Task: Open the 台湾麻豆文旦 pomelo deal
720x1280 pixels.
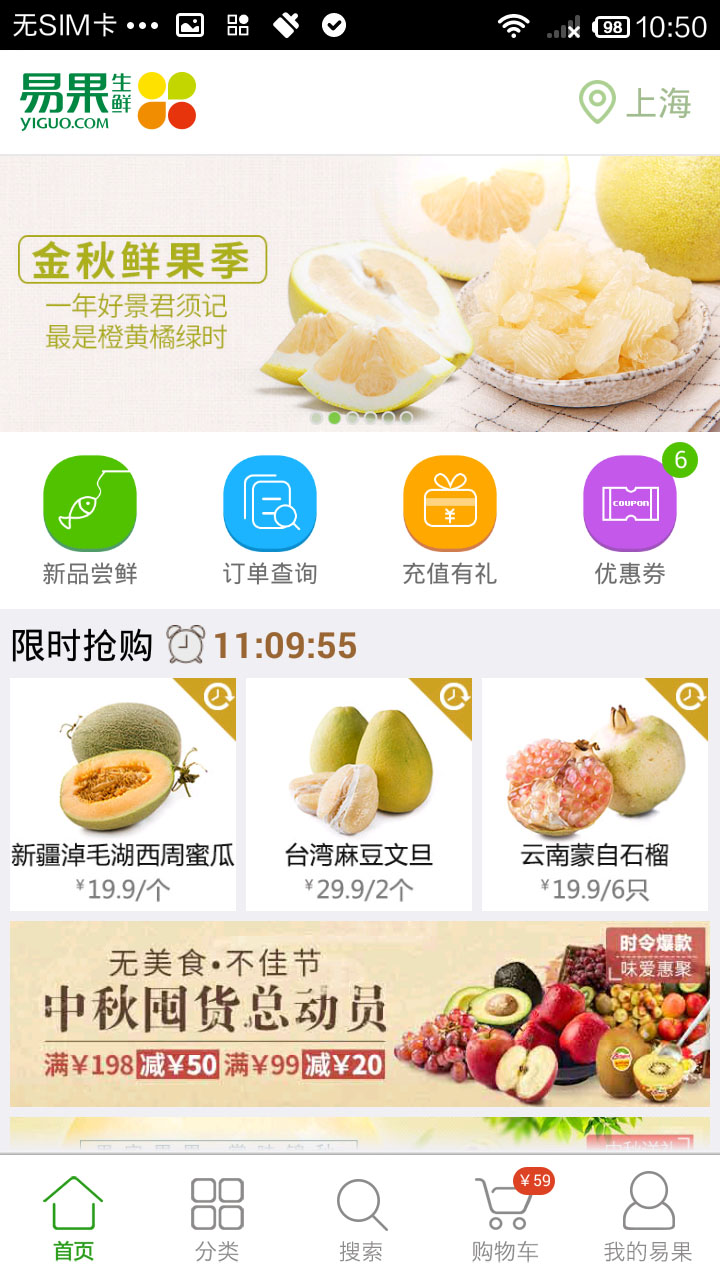Action: click(359, 794)
